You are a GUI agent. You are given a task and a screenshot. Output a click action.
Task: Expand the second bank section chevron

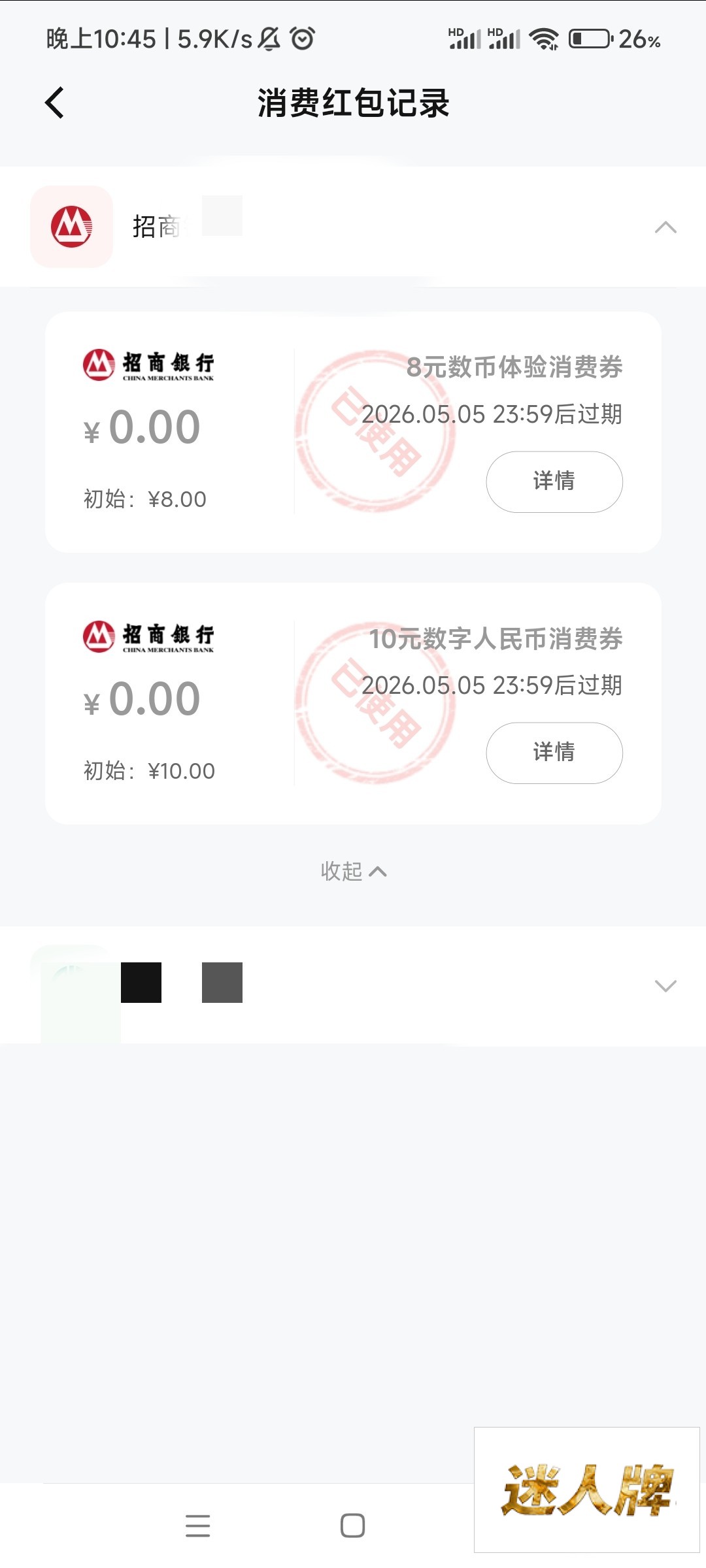665,985
